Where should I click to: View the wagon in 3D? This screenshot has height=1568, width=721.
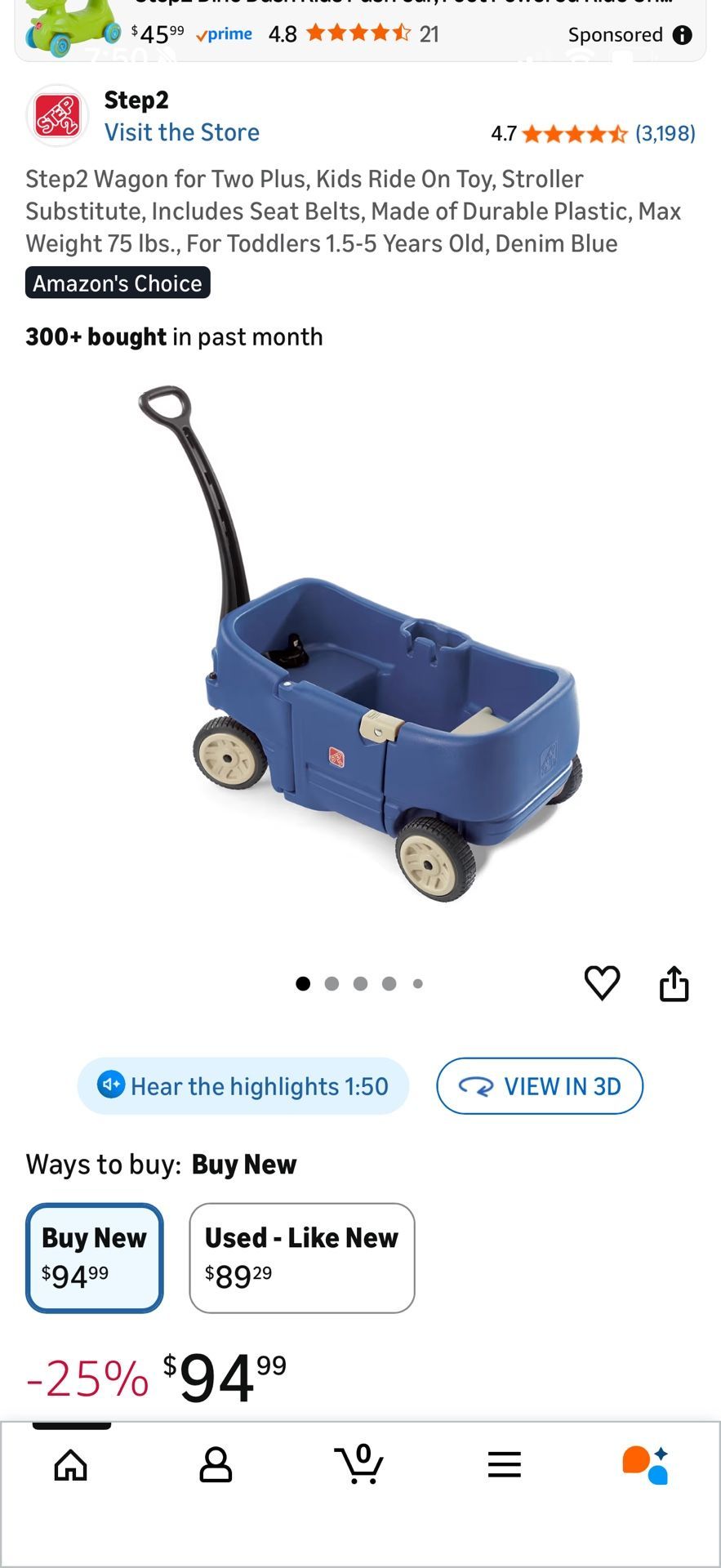tap(540, 1086)
